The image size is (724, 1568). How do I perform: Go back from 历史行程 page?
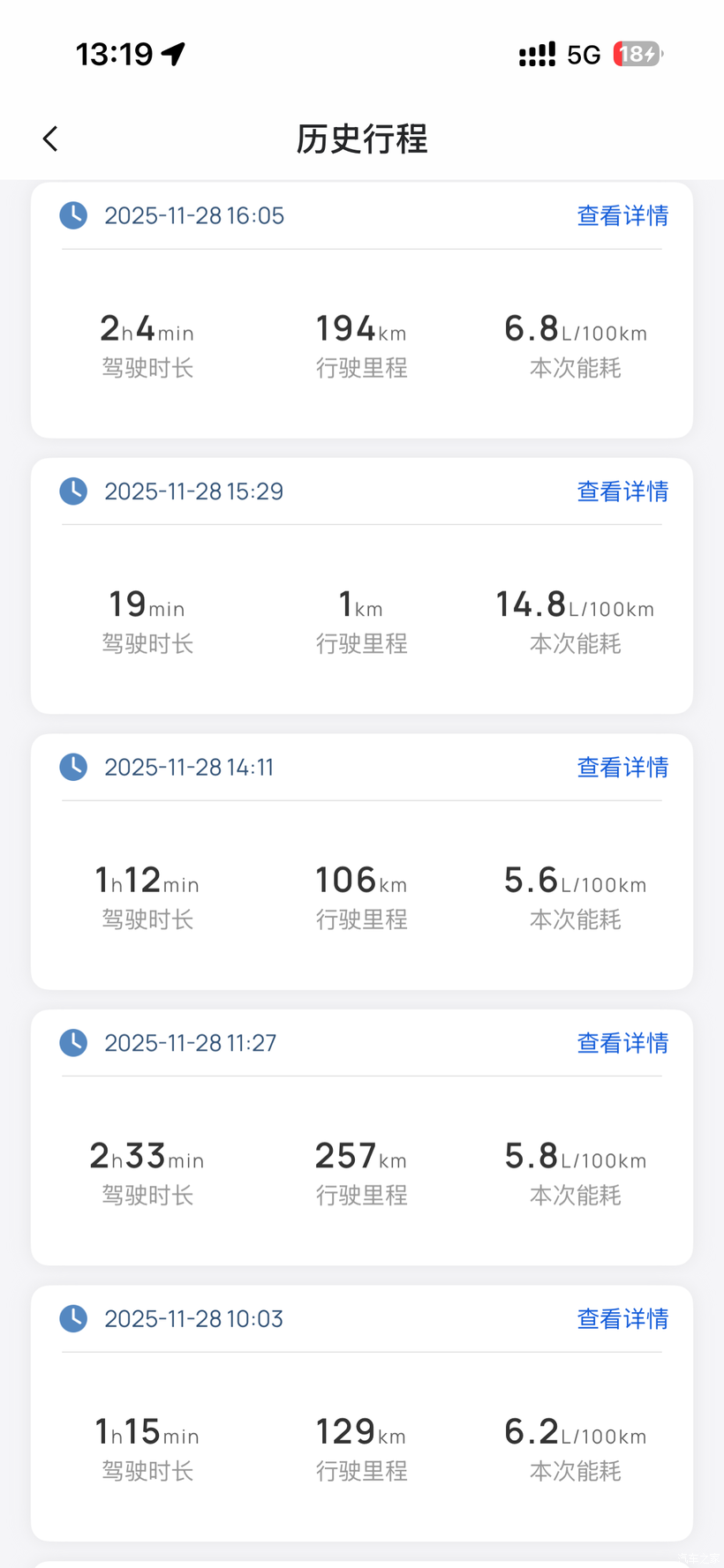pyautogui.click(x=50, y=139)
